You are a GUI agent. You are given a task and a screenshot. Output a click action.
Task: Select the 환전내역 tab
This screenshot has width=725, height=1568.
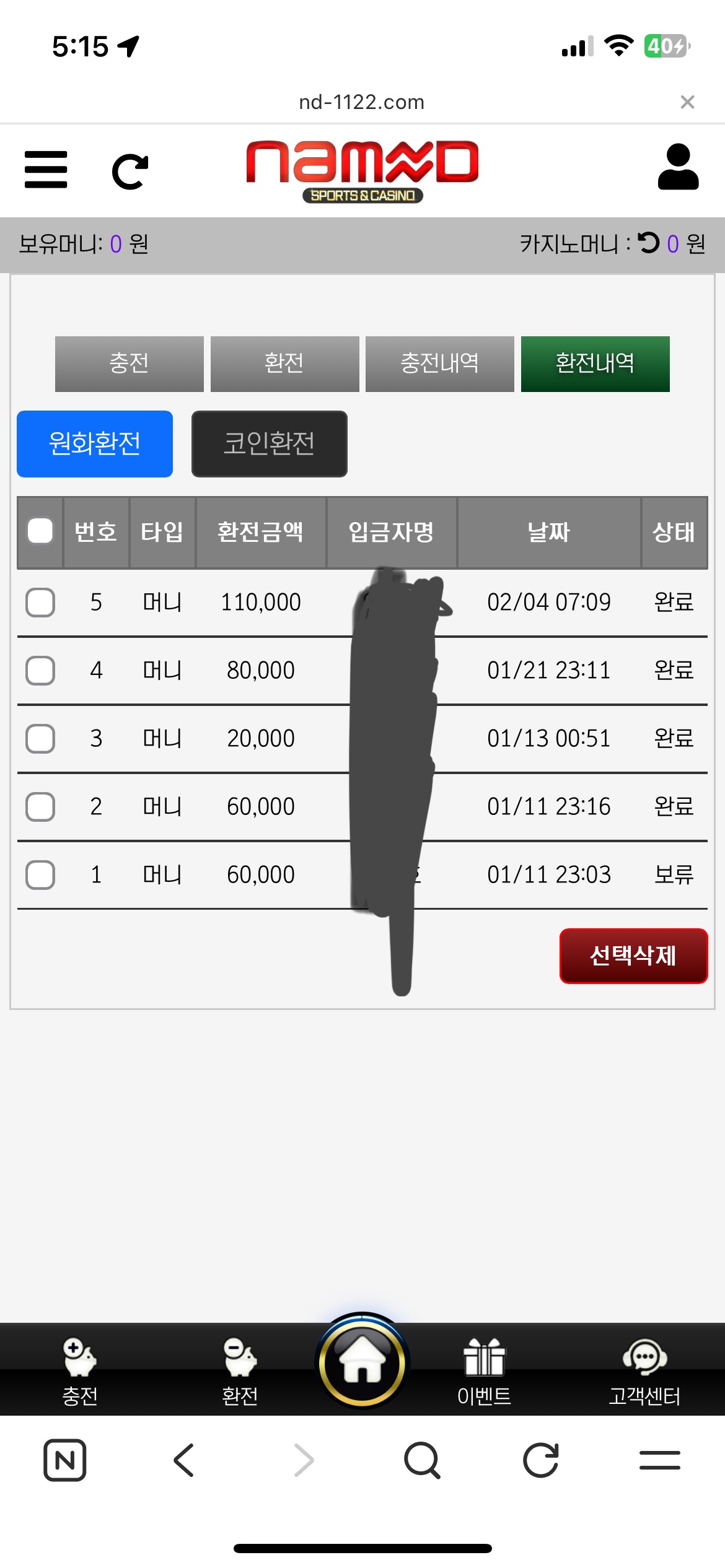coord(595,364)
